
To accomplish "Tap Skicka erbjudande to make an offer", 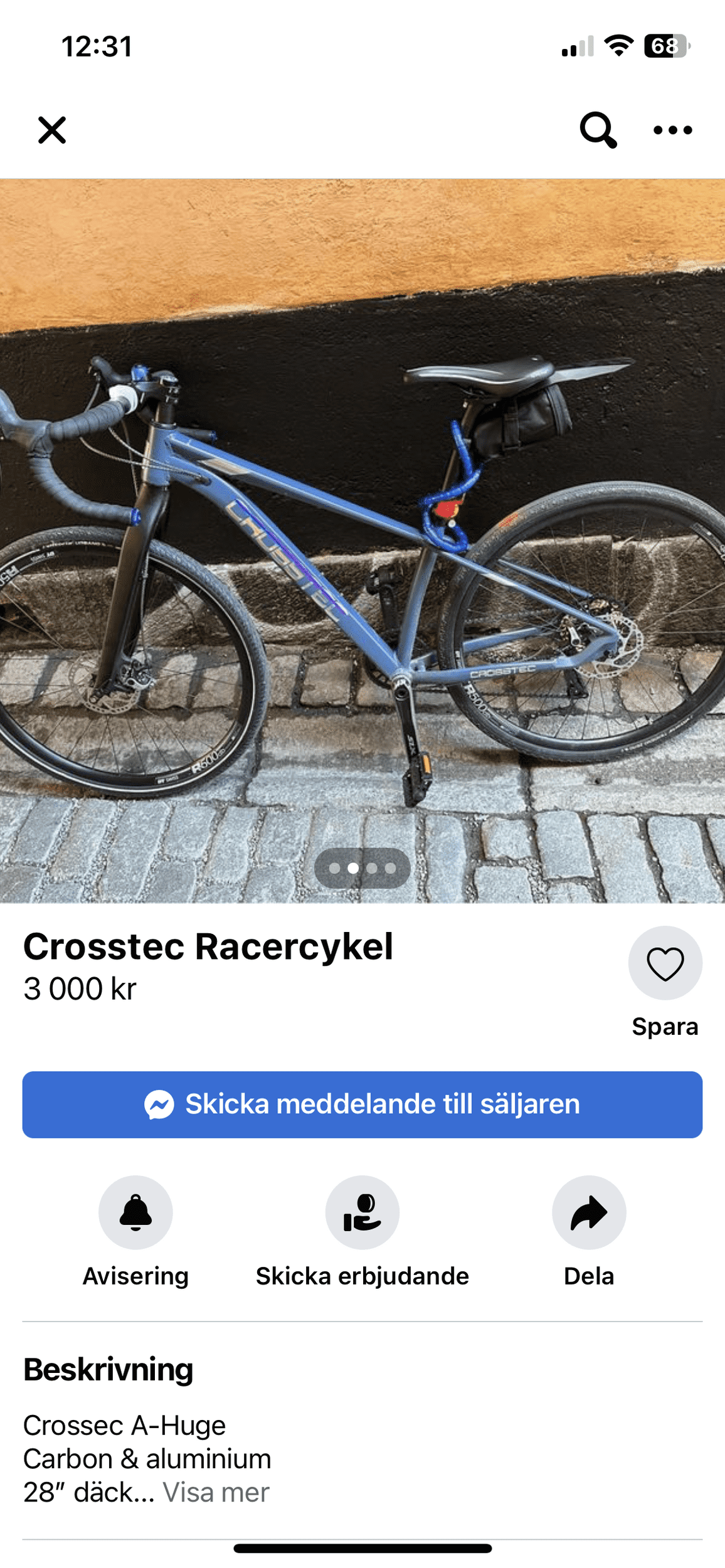I will (x=362, y=1212).
